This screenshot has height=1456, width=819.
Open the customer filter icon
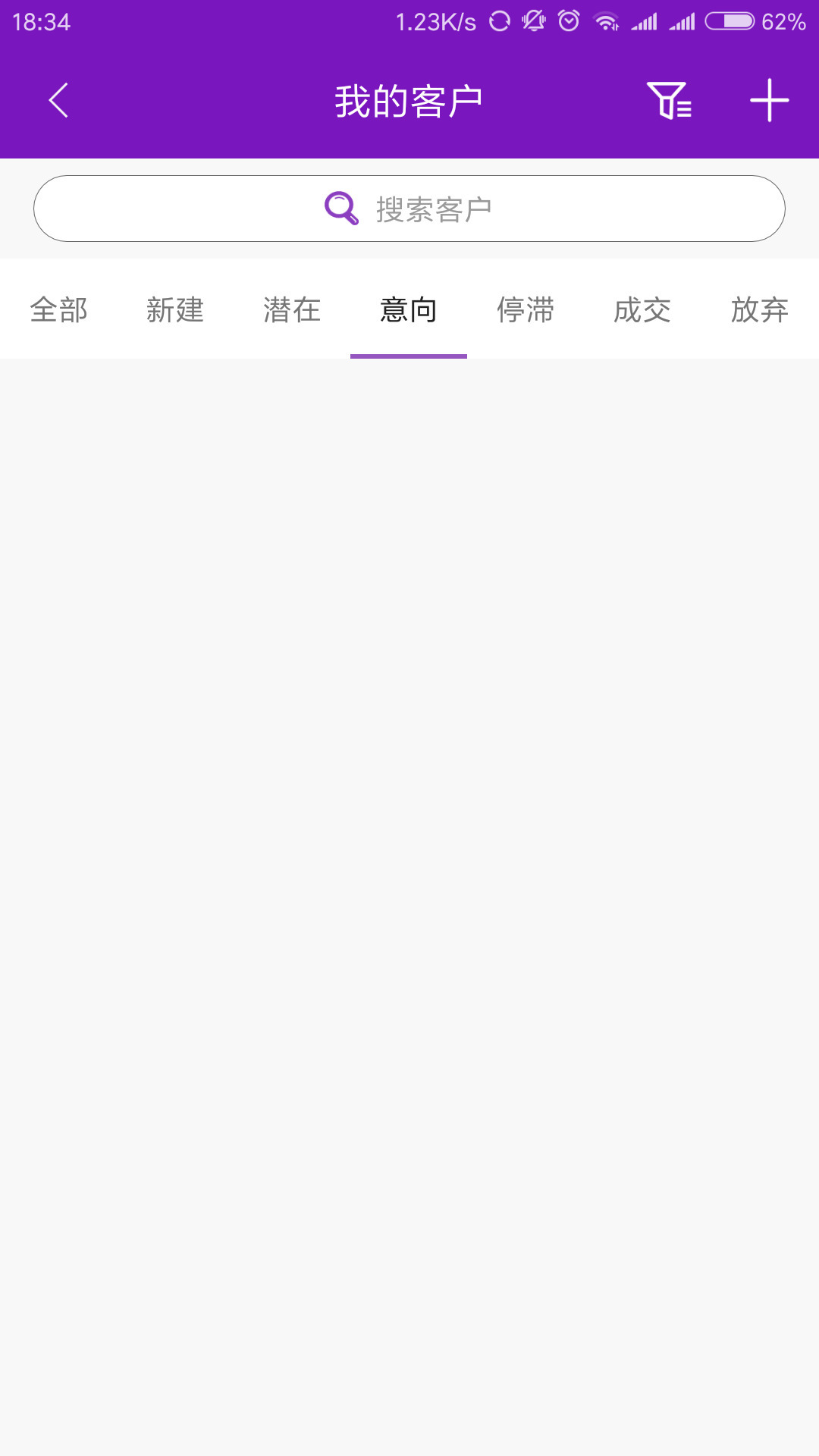click(x=669, y=100)
